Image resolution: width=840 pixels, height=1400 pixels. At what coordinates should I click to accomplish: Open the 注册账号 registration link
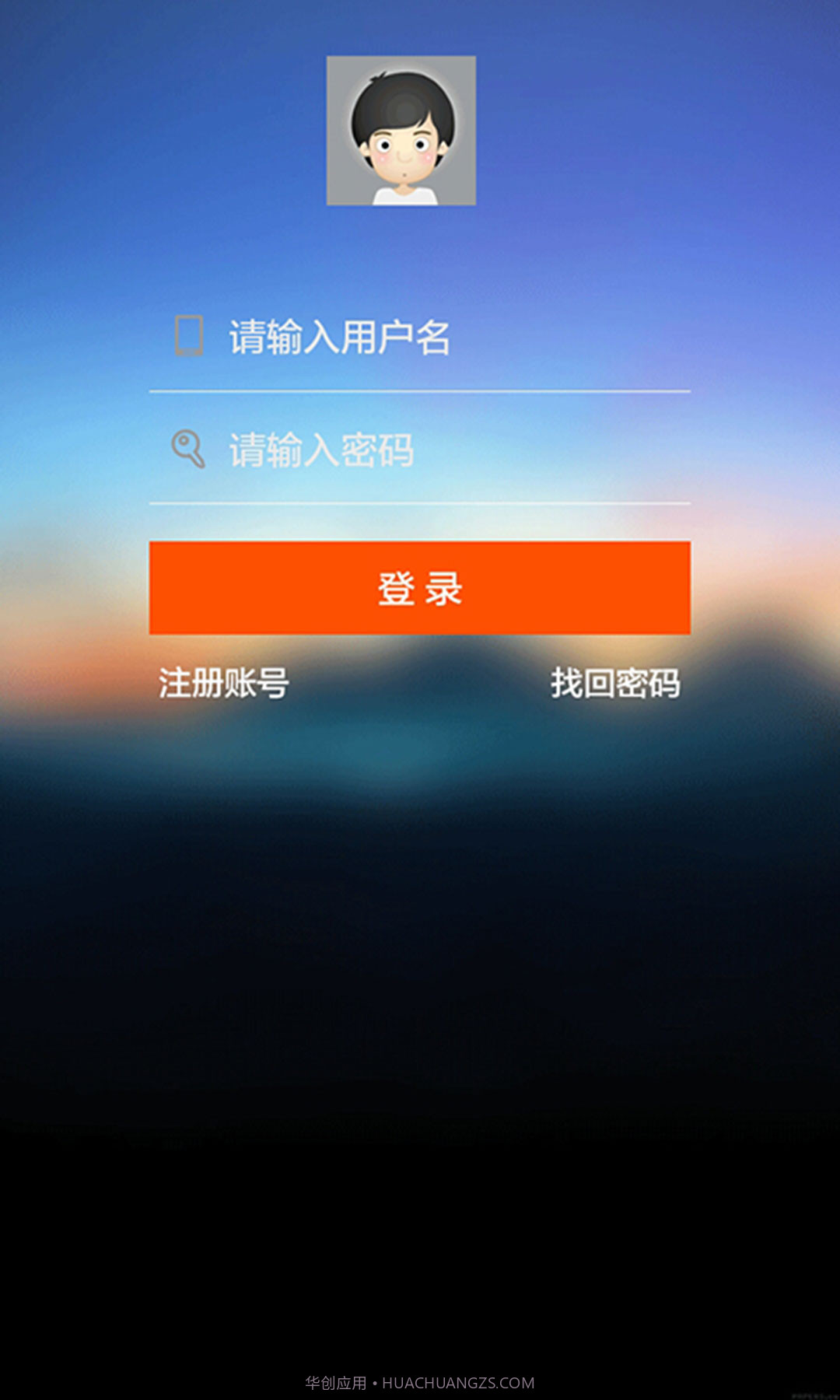point(222,684)
